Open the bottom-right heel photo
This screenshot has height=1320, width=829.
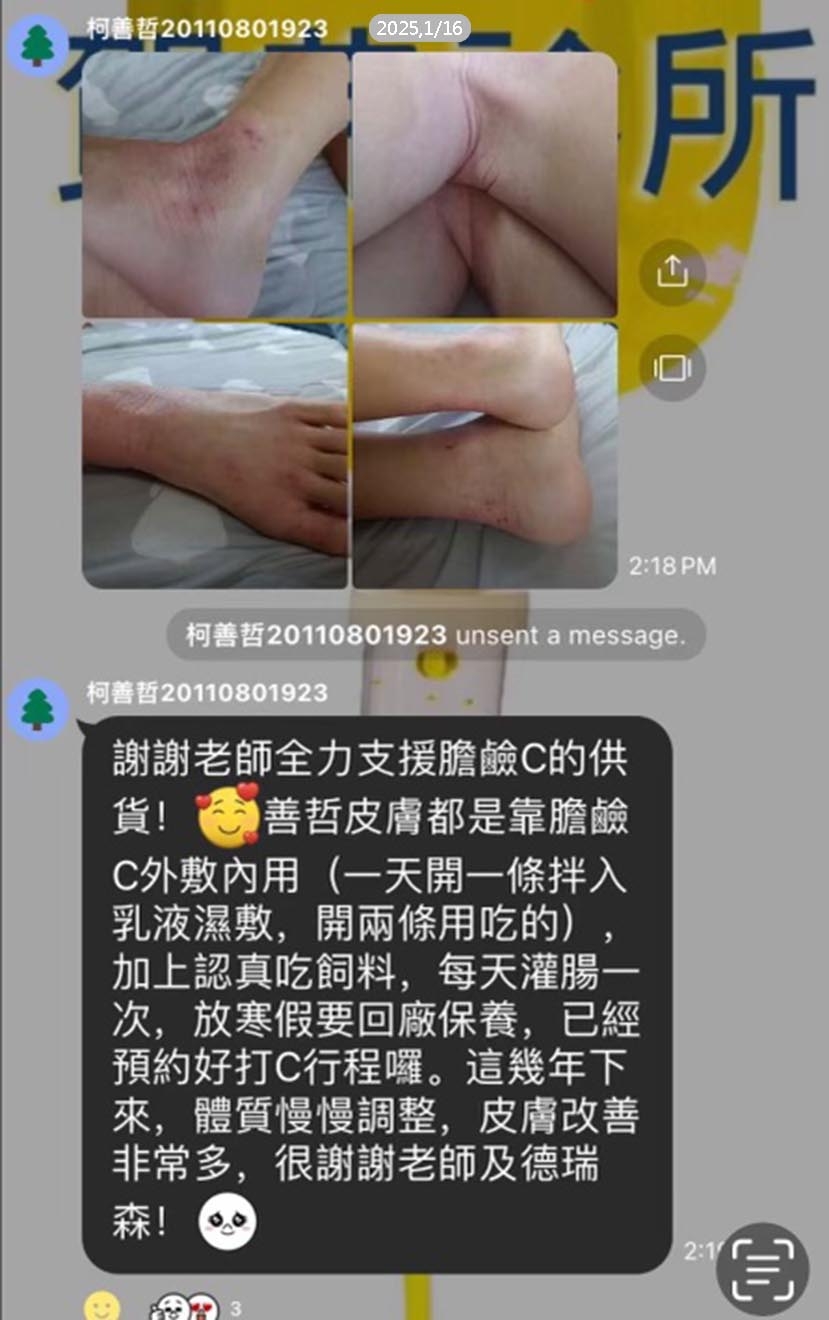(484, 455)
